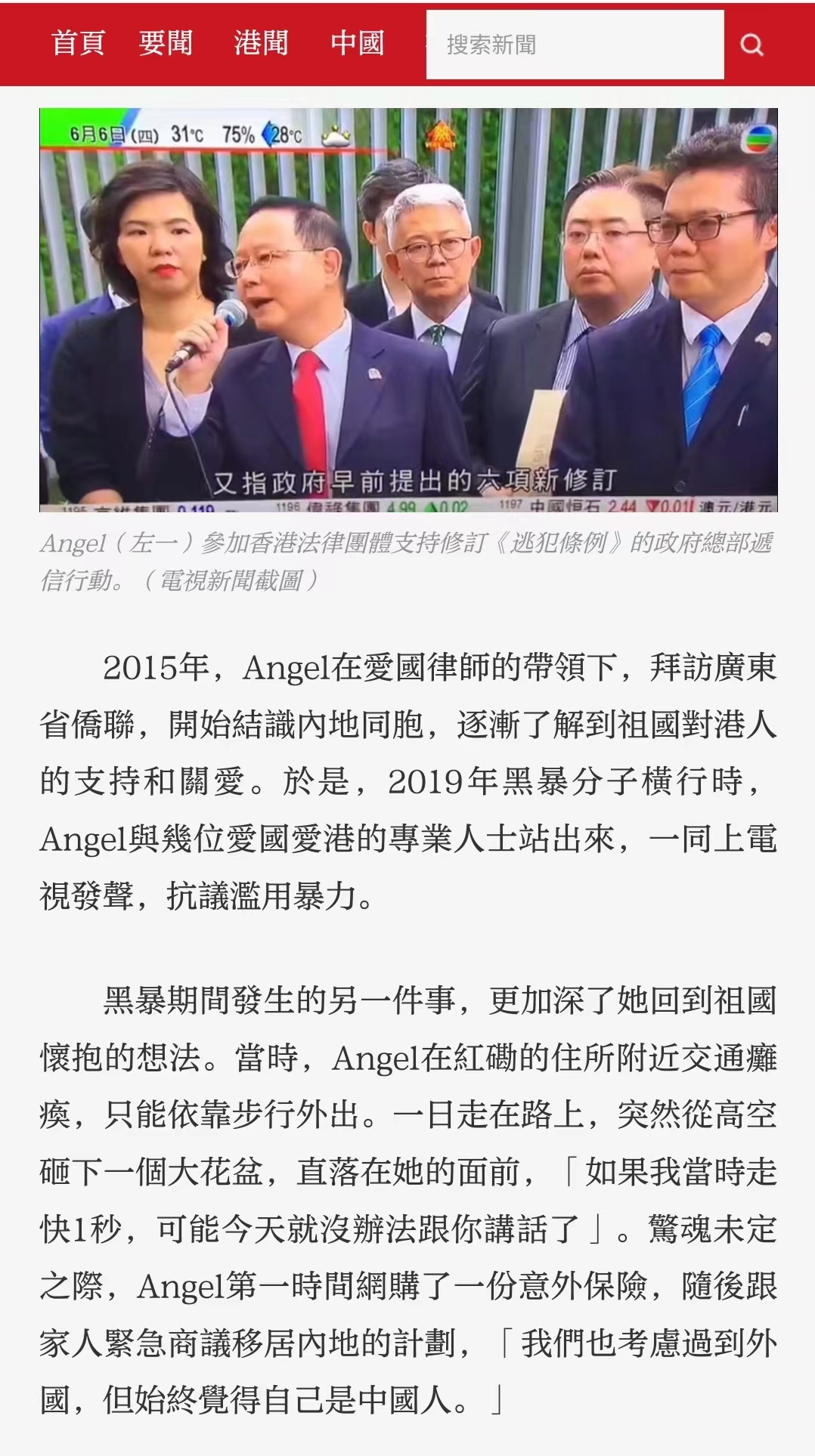Viewport: 815px width, 1456px height.
Task: Switch to the 港聞 tab
Action: point(261,43)
